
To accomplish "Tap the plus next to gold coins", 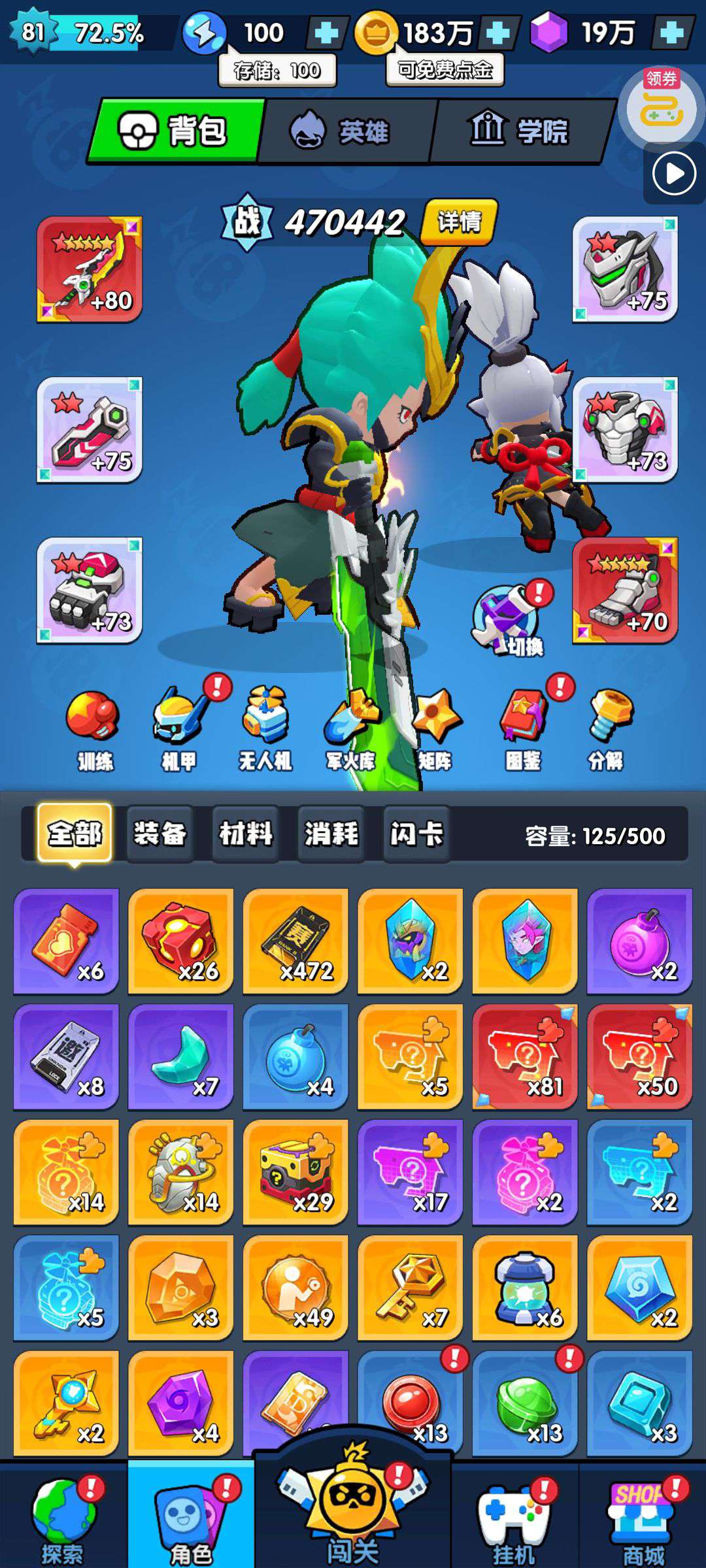I will pos(498,33).
